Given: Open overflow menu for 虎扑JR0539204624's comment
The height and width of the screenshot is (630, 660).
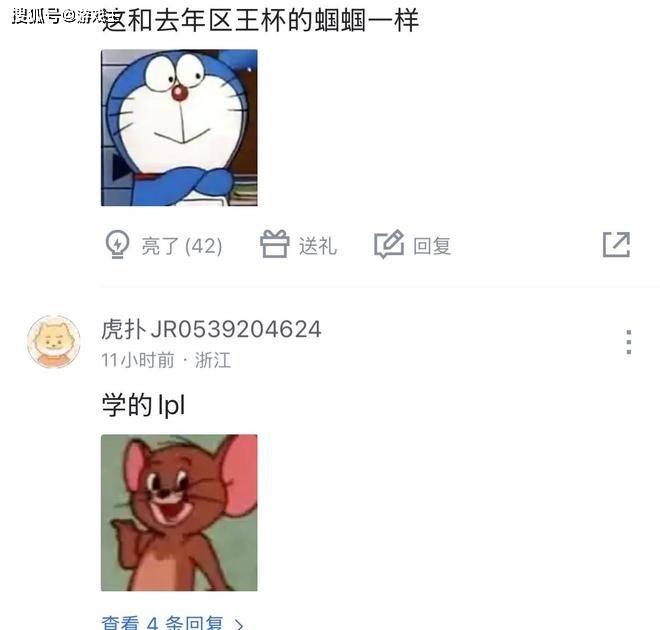Looking at the screenshot, I should coord(628,342).
